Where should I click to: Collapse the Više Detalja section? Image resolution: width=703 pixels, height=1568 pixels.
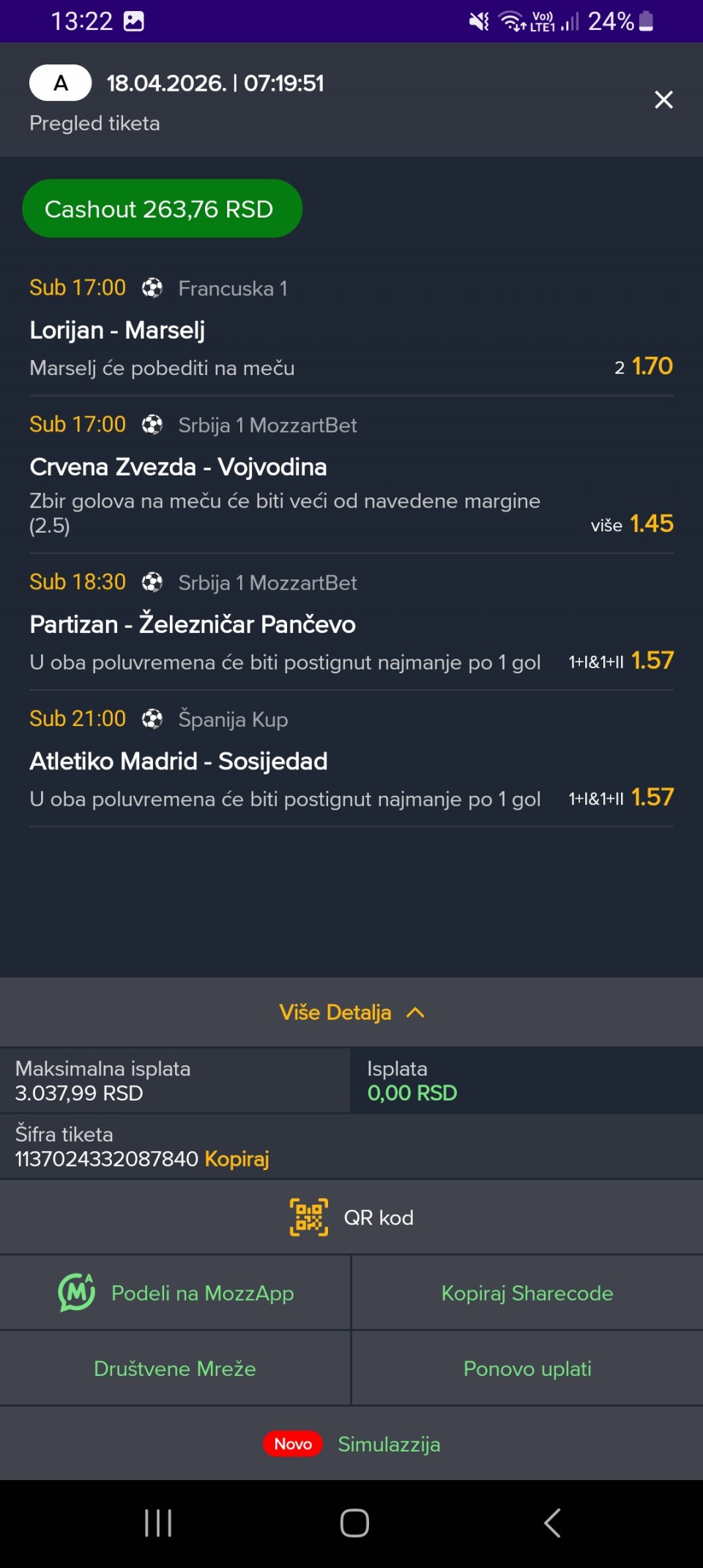pyautogui.click(x=351, y=1013)
